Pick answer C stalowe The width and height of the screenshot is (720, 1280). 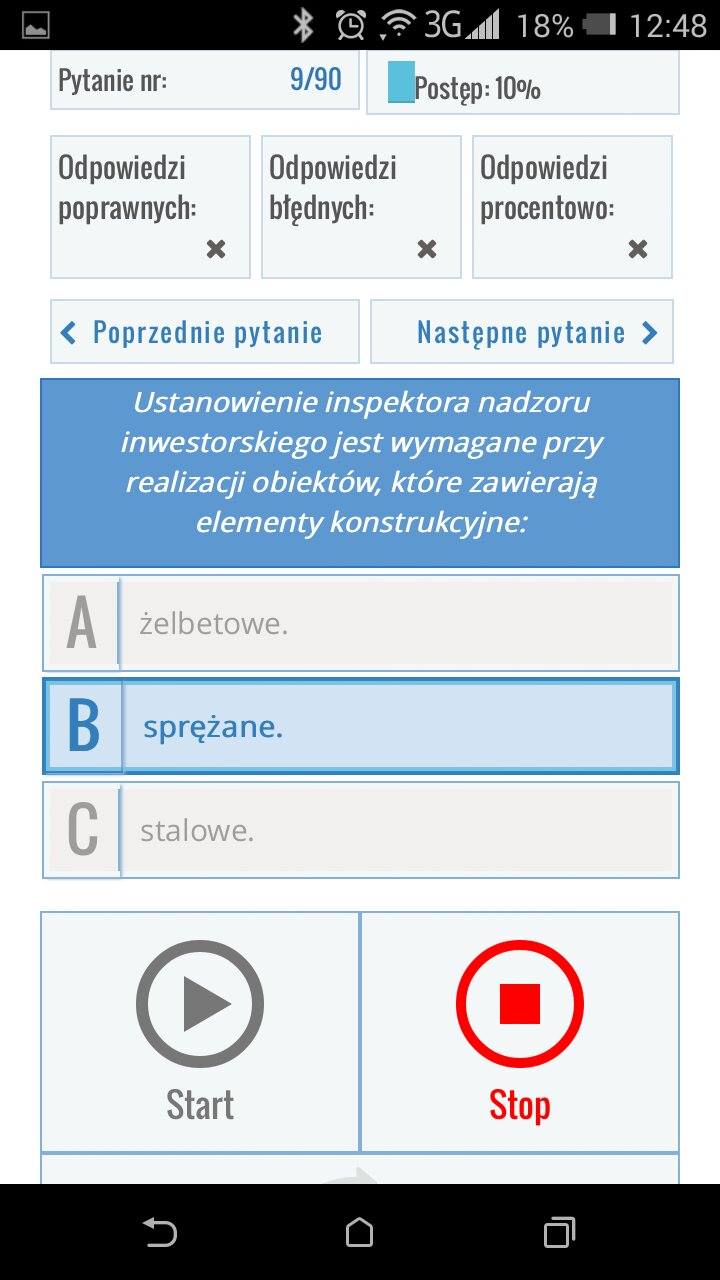(x=360, y=830)
